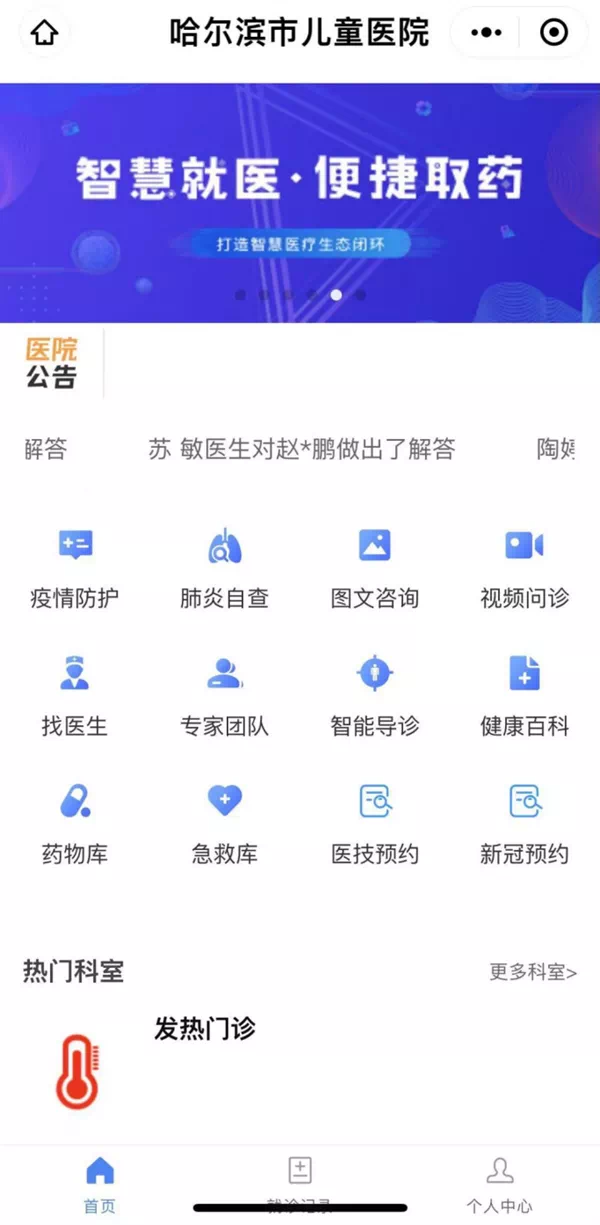This screenshot has width=600, height=1225.
Task: Launch 视频问诊 video consultation
Action: pyautogui.click(x=524, y=568)
